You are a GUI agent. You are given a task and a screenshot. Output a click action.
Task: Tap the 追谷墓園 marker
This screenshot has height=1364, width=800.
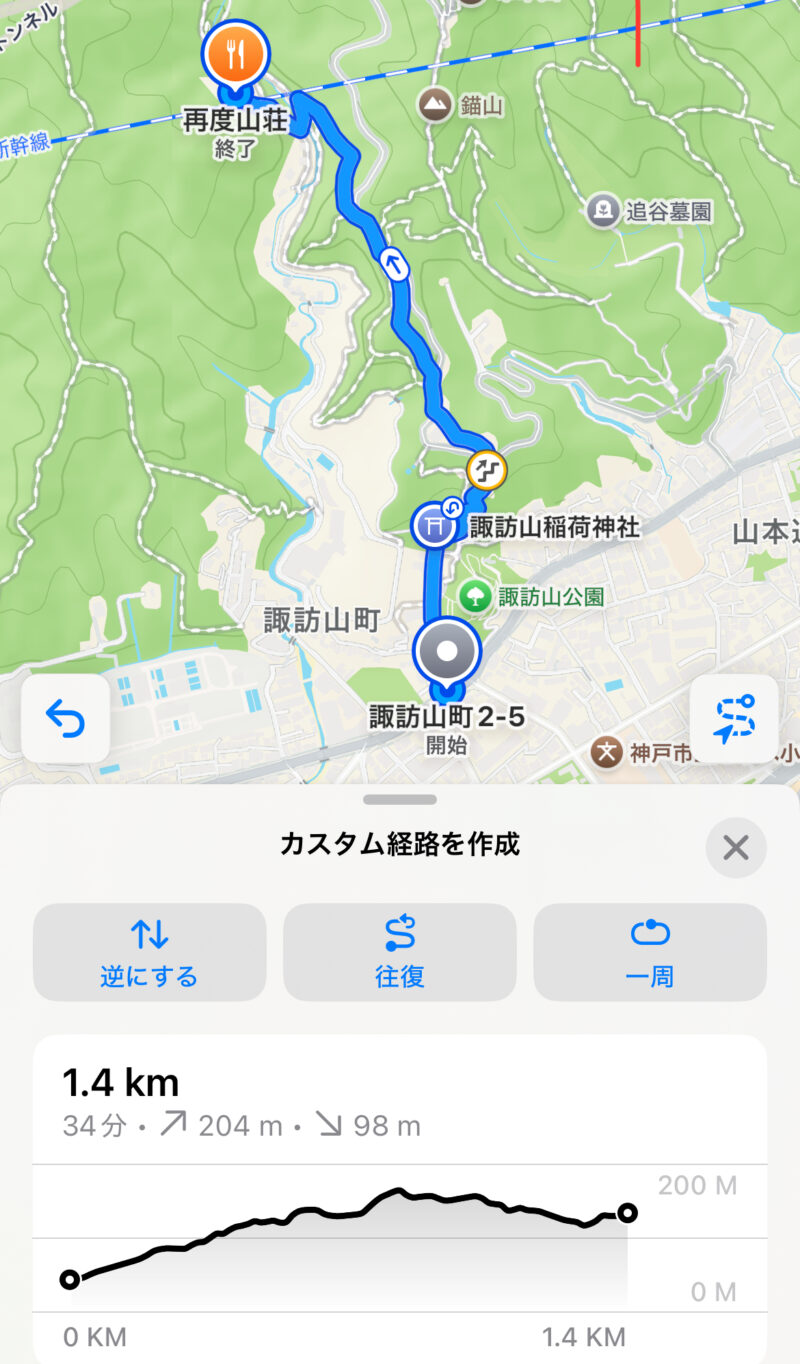point(604,210)
